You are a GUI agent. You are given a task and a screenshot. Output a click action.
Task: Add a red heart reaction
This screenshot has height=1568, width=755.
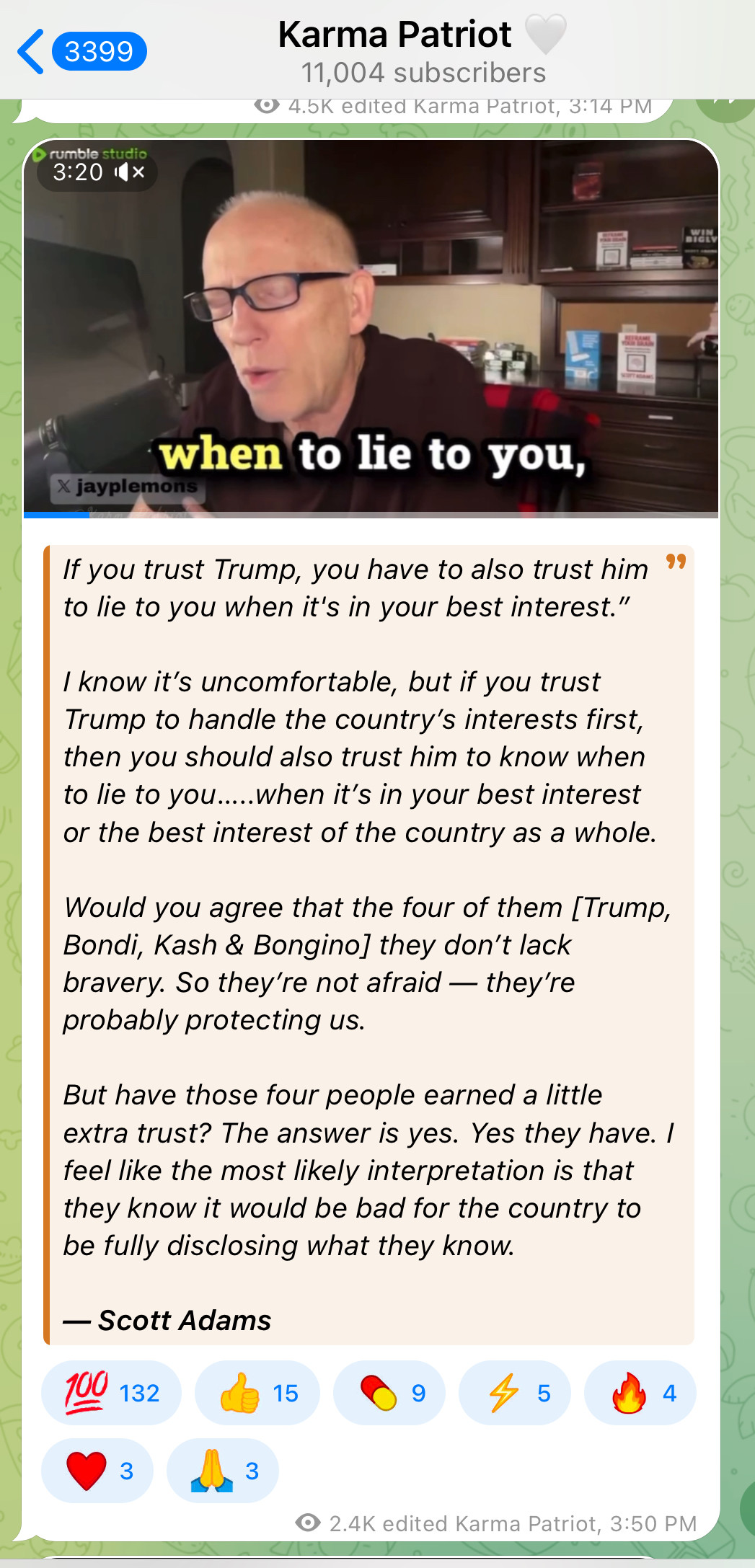(x=97, y=1471)
